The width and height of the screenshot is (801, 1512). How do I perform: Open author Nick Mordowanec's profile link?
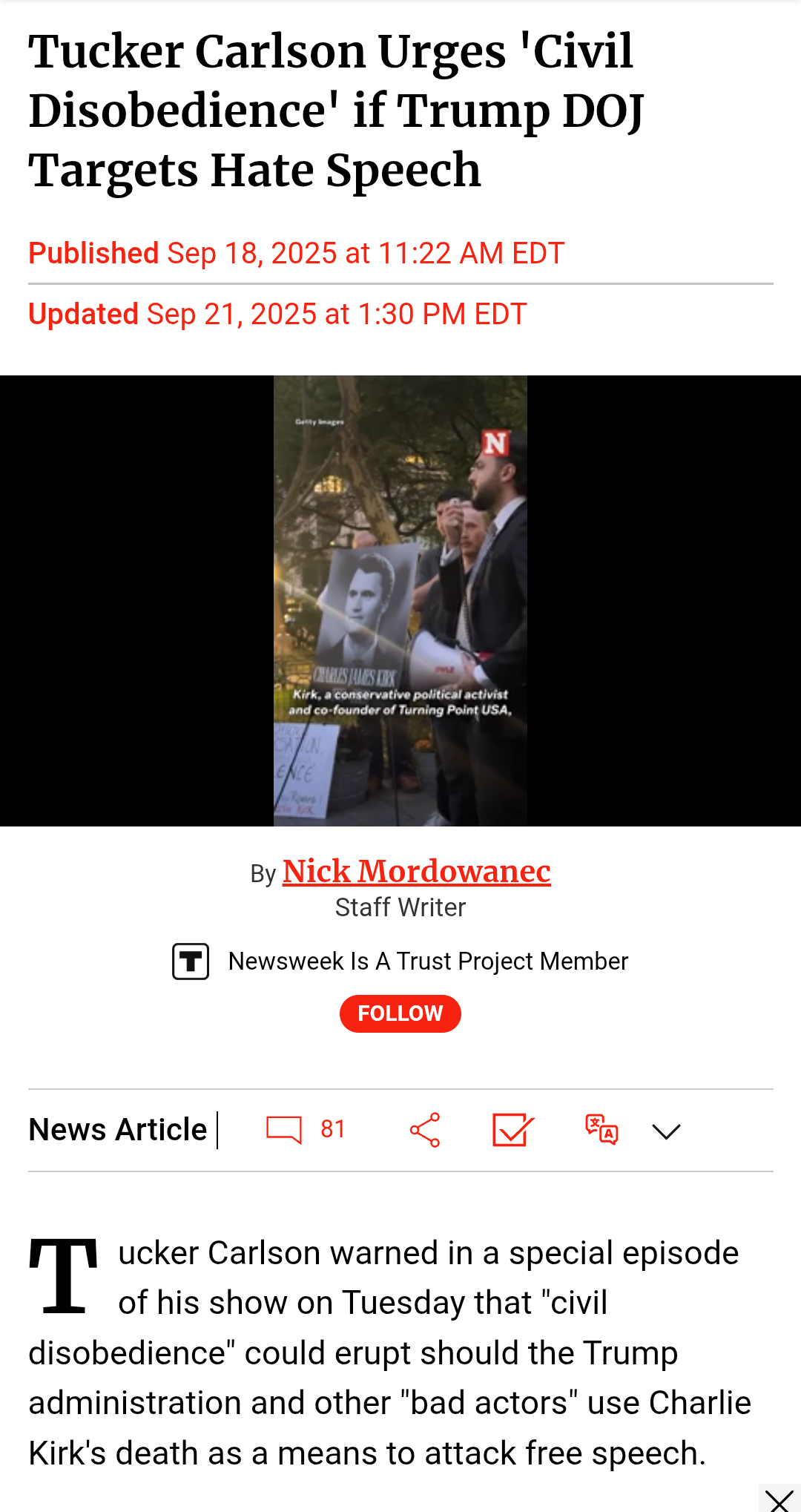click(x=416, y=872)
